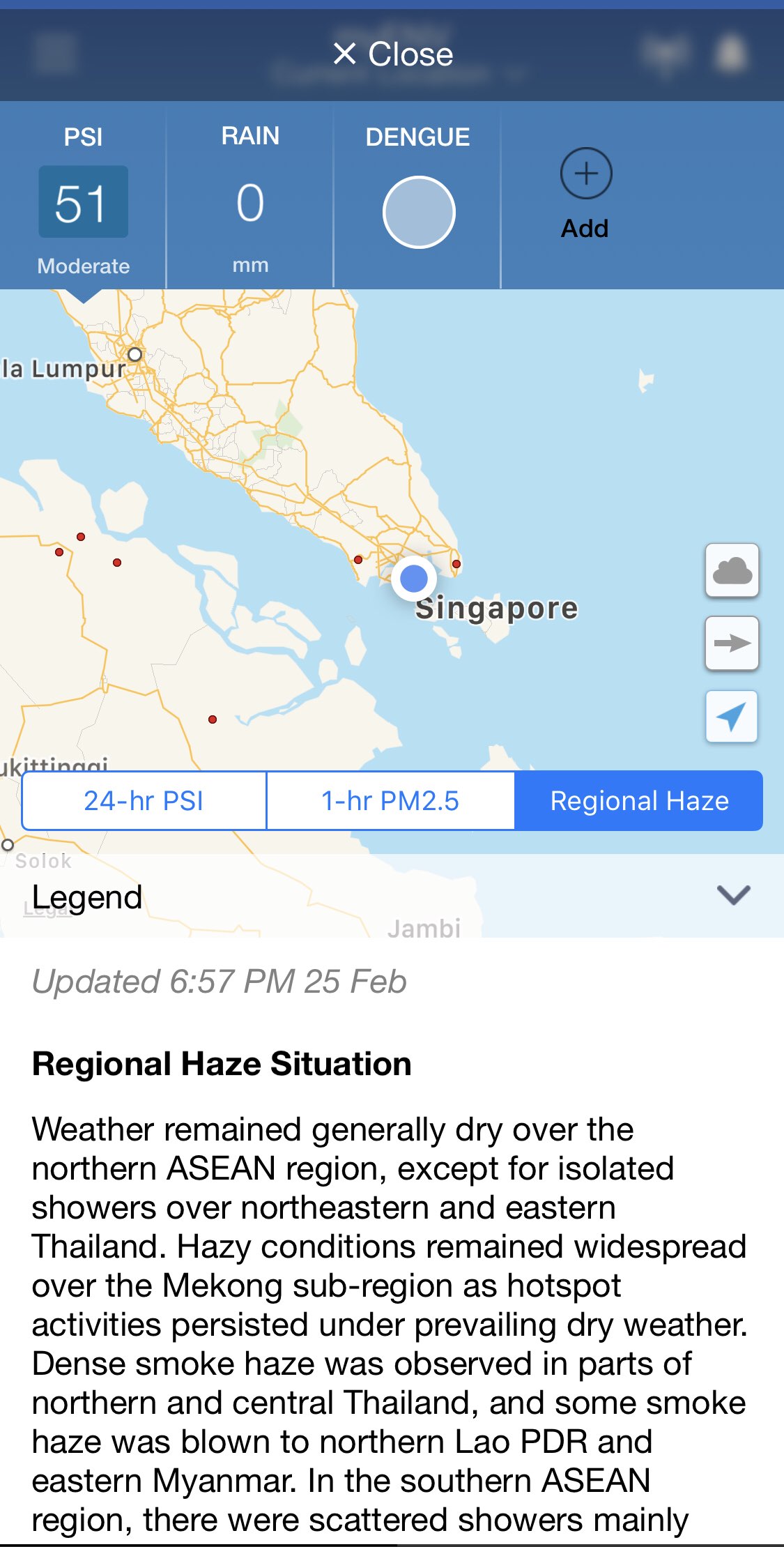Close the expanded map view

(x=393, y=54)
